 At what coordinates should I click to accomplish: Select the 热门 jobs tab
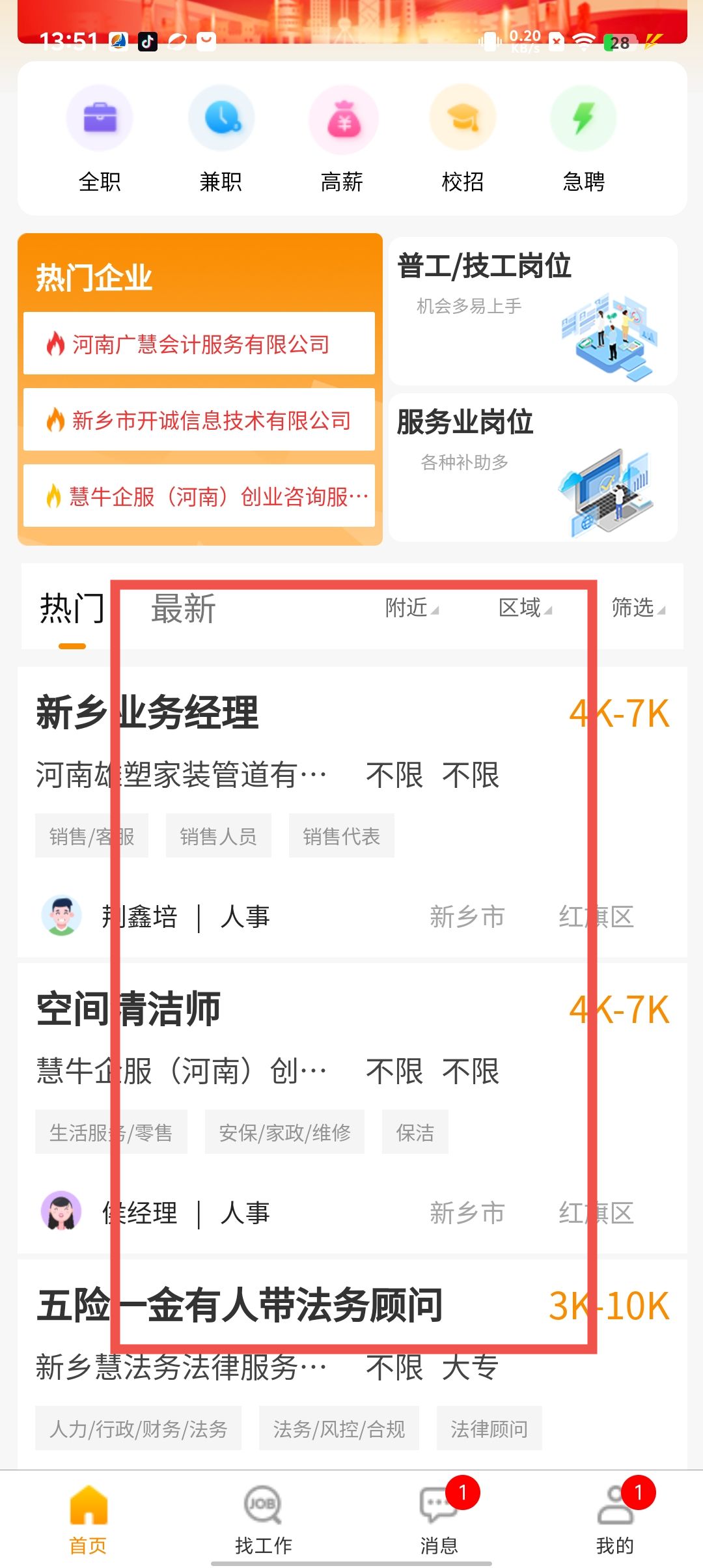[72, 609]
